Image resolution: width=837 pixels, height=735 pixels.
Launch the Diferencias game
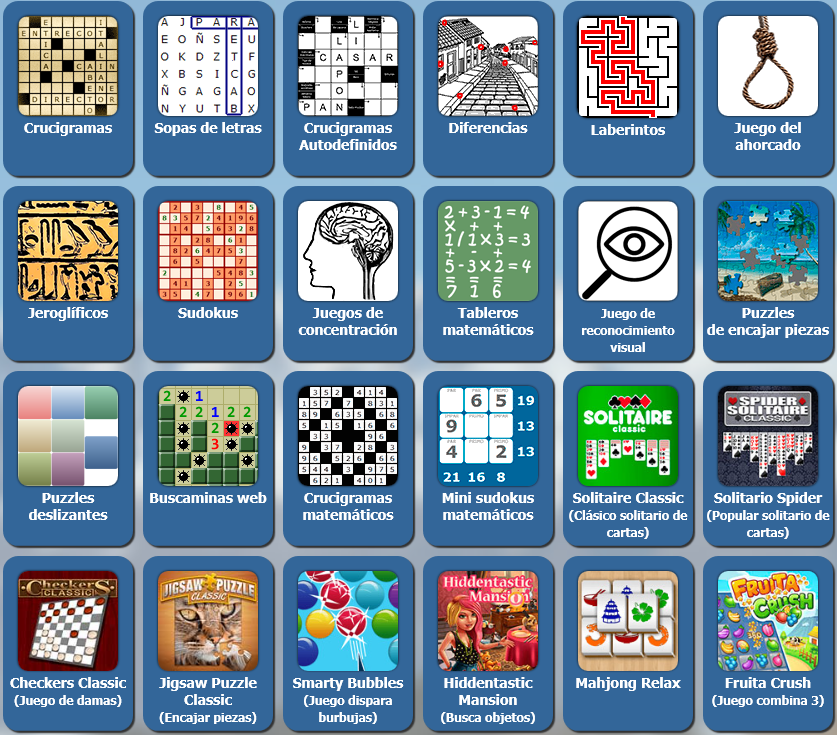[488, 67]
